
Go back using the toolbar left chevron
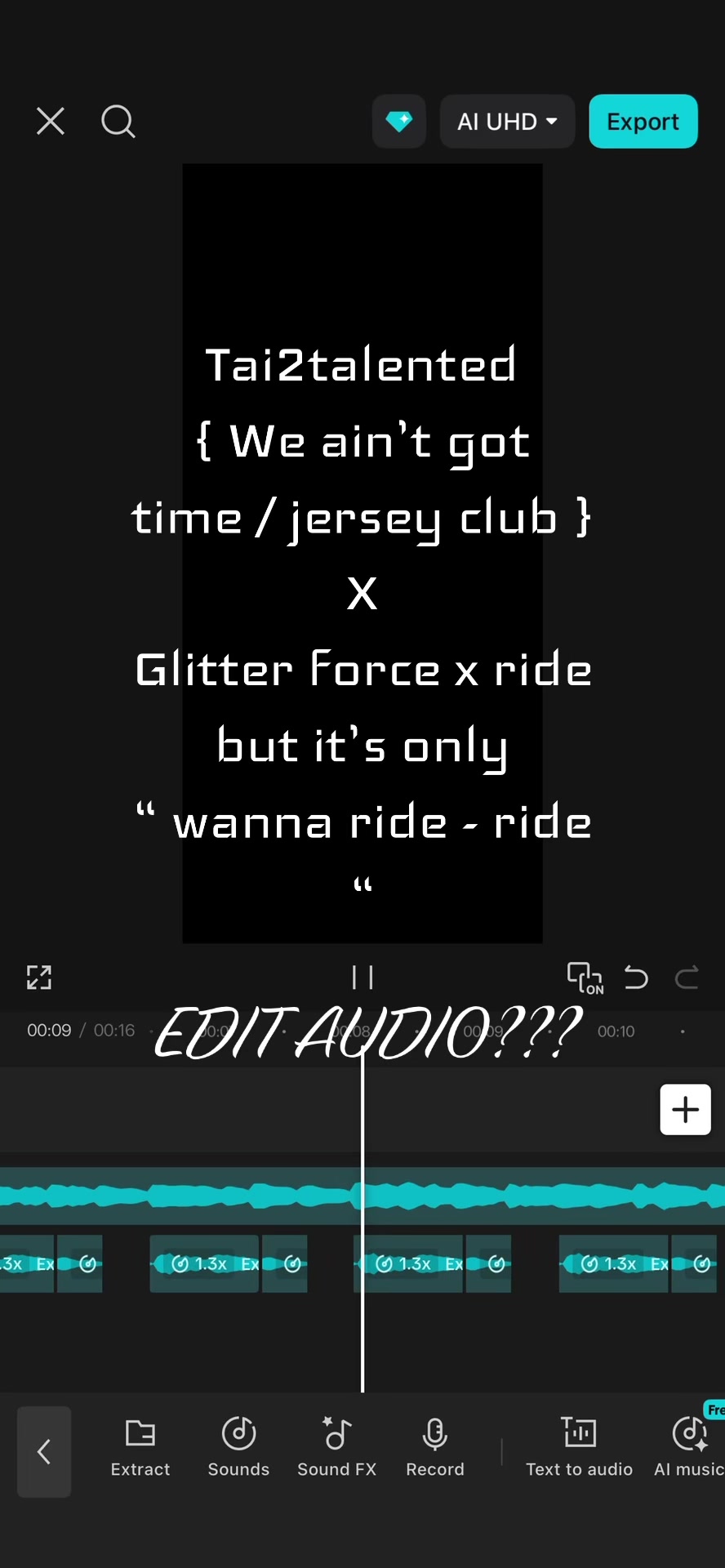pyautogui.click(x=44, y=1451)
